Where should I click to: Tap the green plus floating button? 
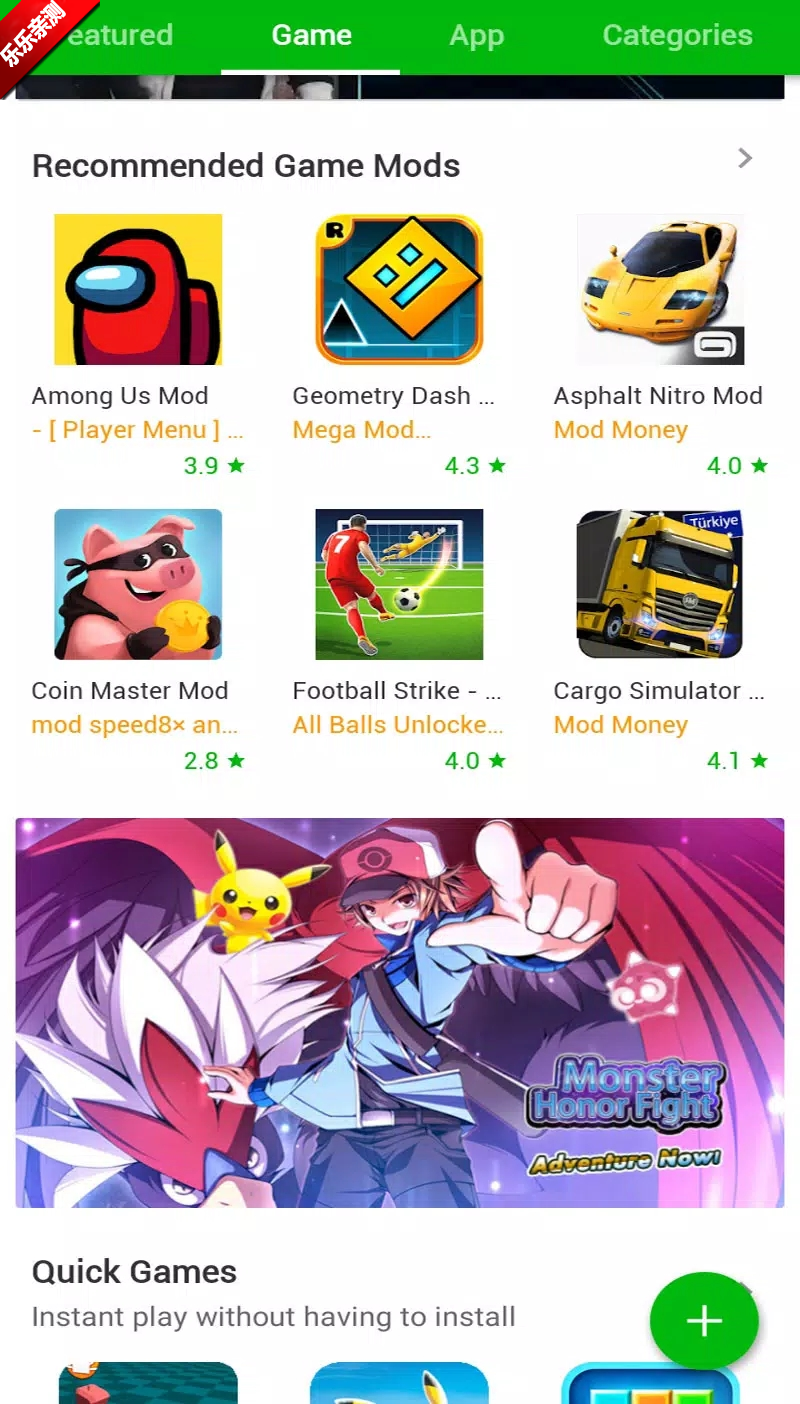[704, 1320]
